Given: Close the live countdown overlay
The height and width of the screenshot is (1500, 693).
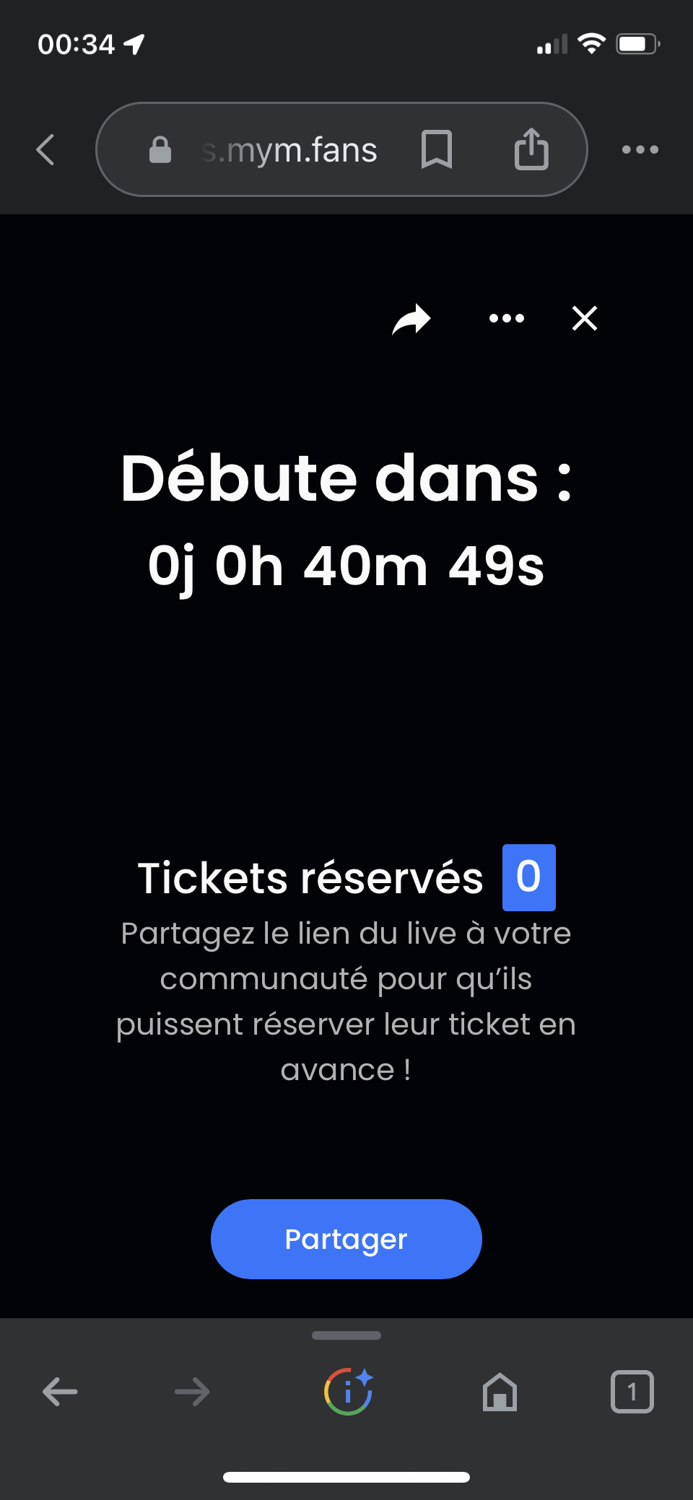Looking at the screenshot, I should coord(584,318).
